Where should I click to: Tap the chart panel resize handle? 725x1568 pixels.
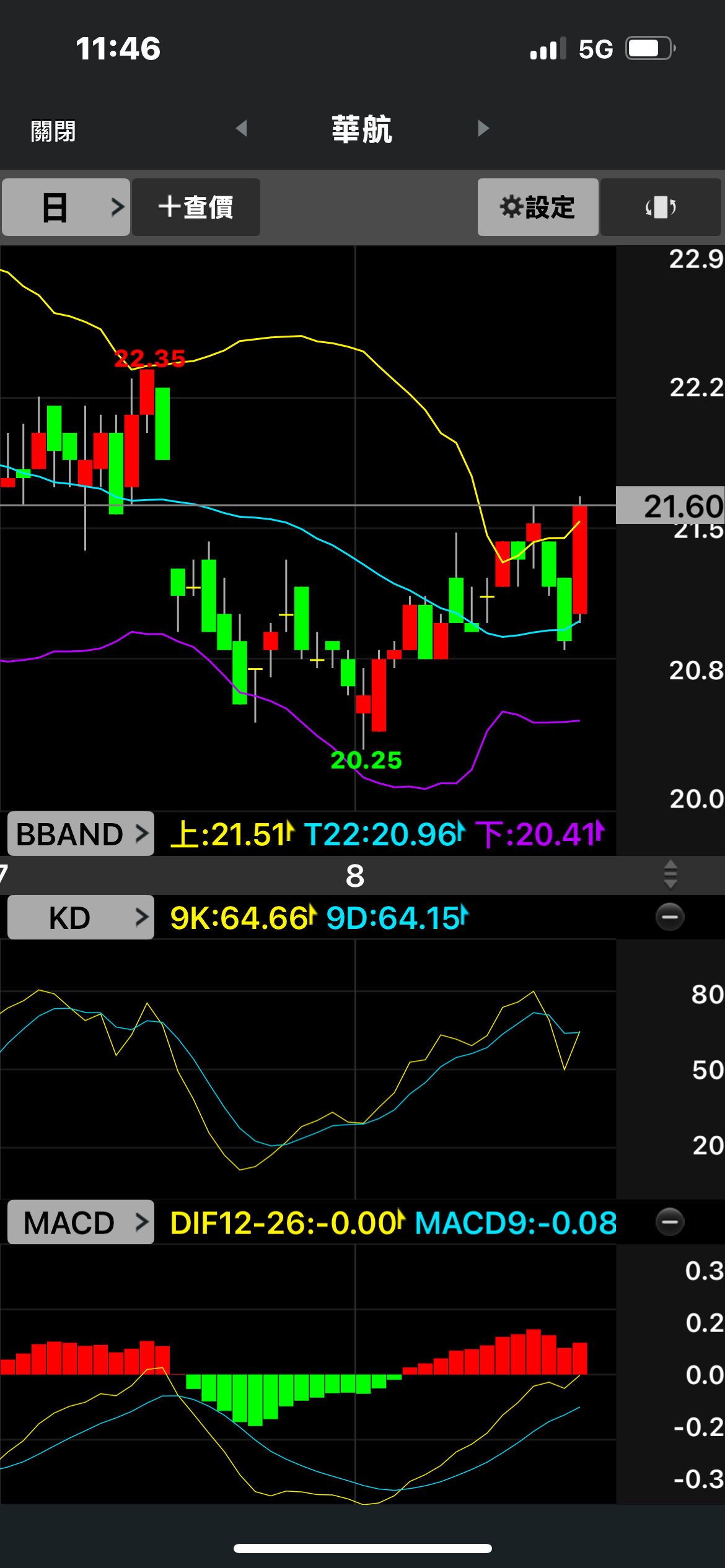670,874
